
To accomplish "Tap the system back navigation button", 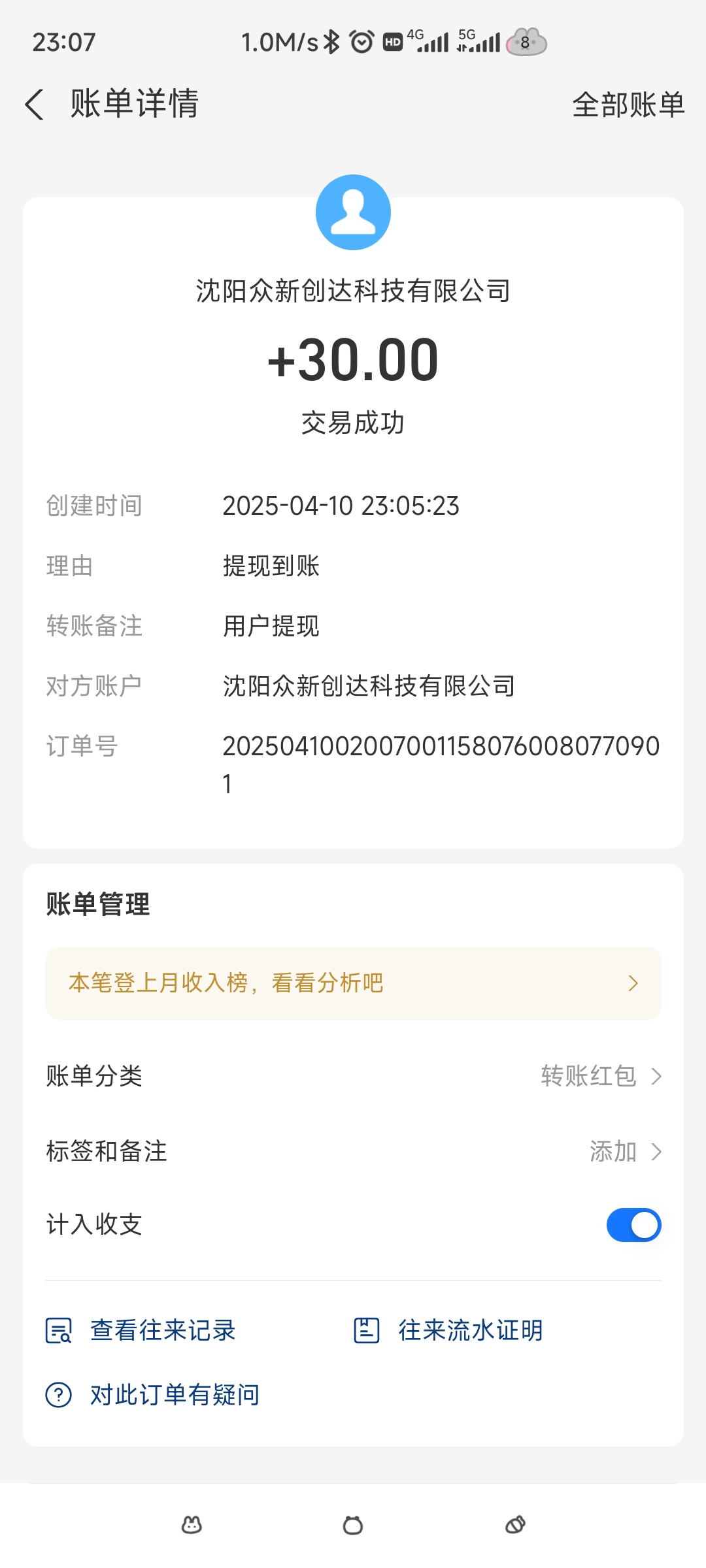I will click(515, 1526).
